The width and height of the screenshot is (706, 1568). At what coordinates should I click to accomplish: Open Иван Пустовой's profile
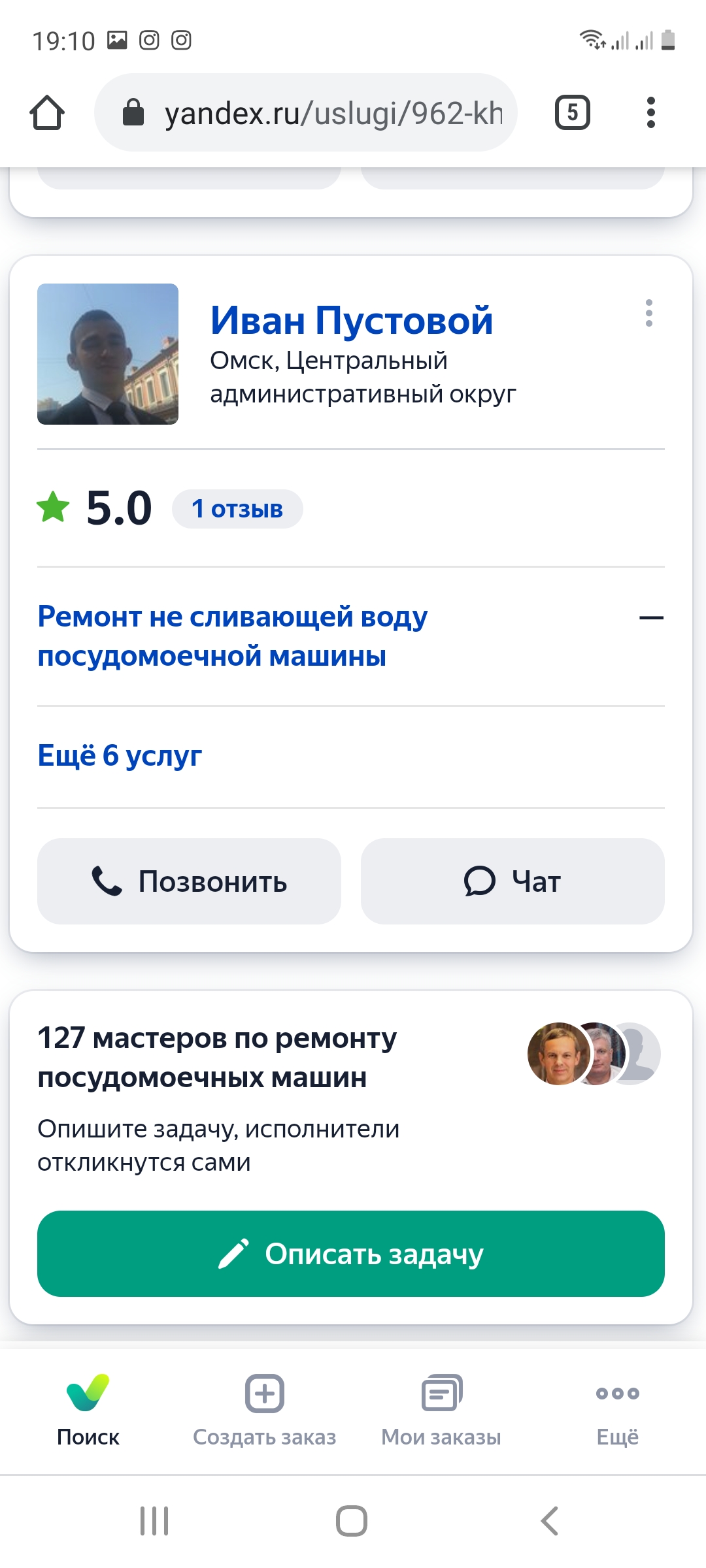pyautogui.click(x=351, y=321)
